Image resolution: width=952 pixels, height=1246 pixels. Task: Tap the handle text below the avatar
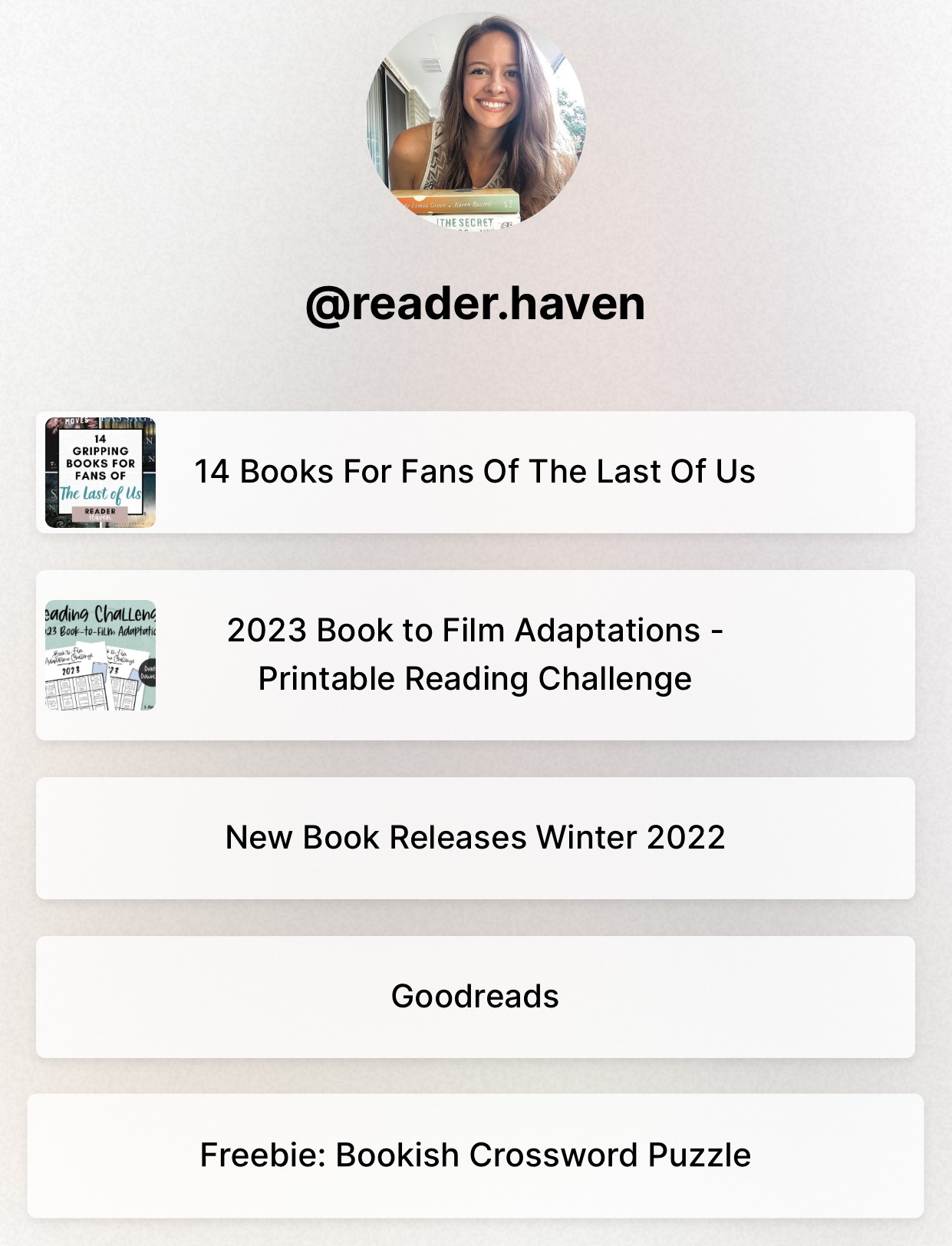(476, 304)
